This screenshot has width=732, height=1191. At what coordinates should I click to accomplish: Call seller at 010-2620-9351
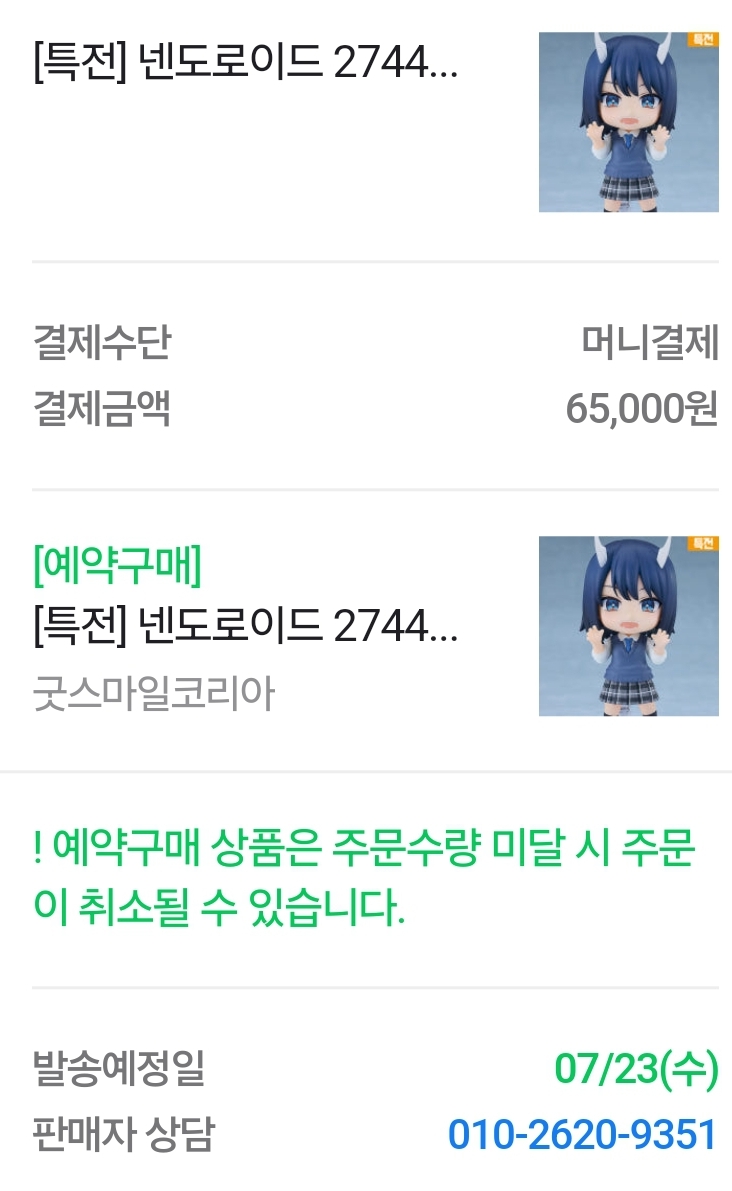coord(582,1135)
